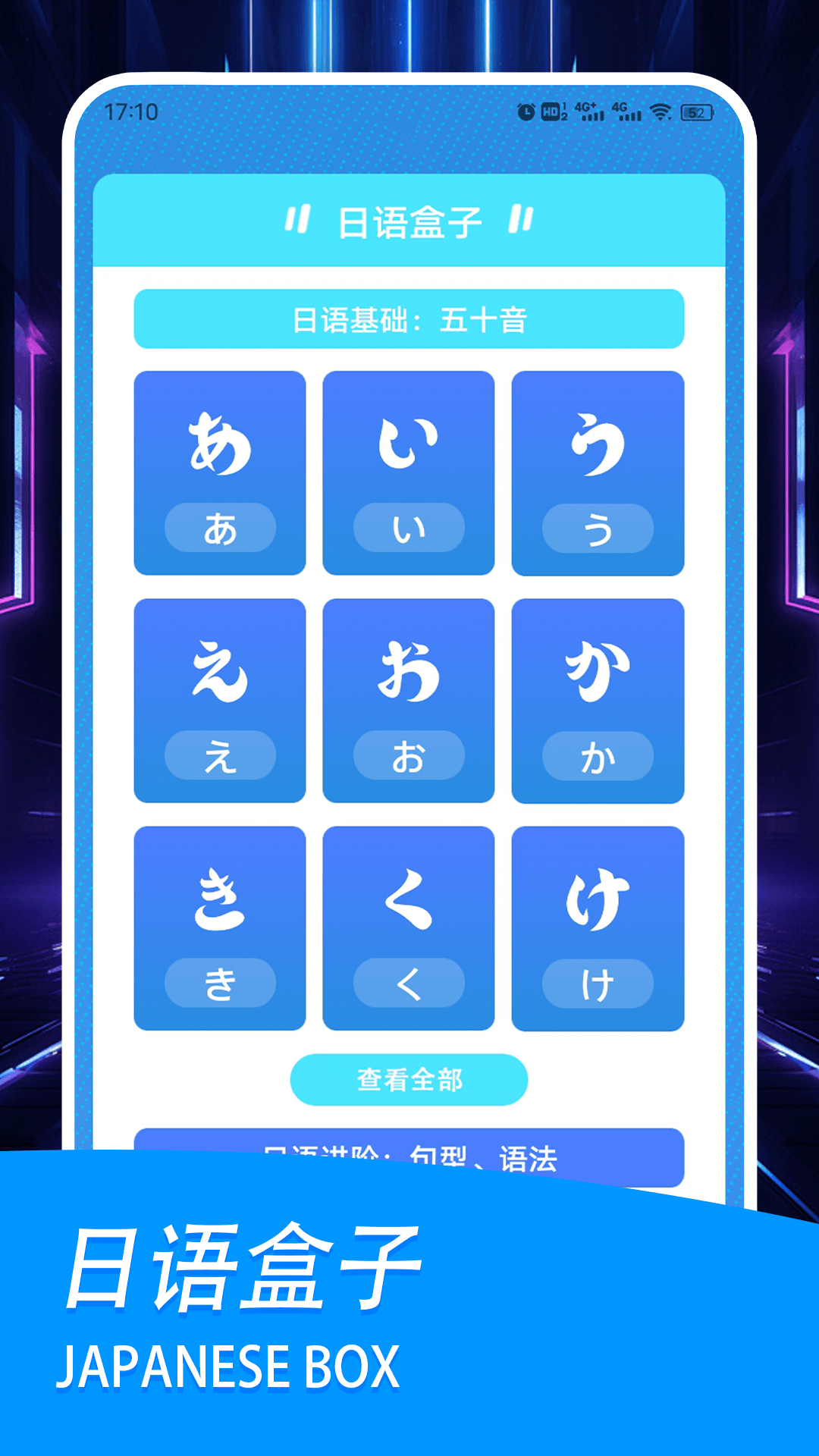Select the き kana card
819x1456 pixels.
pyautogui.click(x=220, y=910)
